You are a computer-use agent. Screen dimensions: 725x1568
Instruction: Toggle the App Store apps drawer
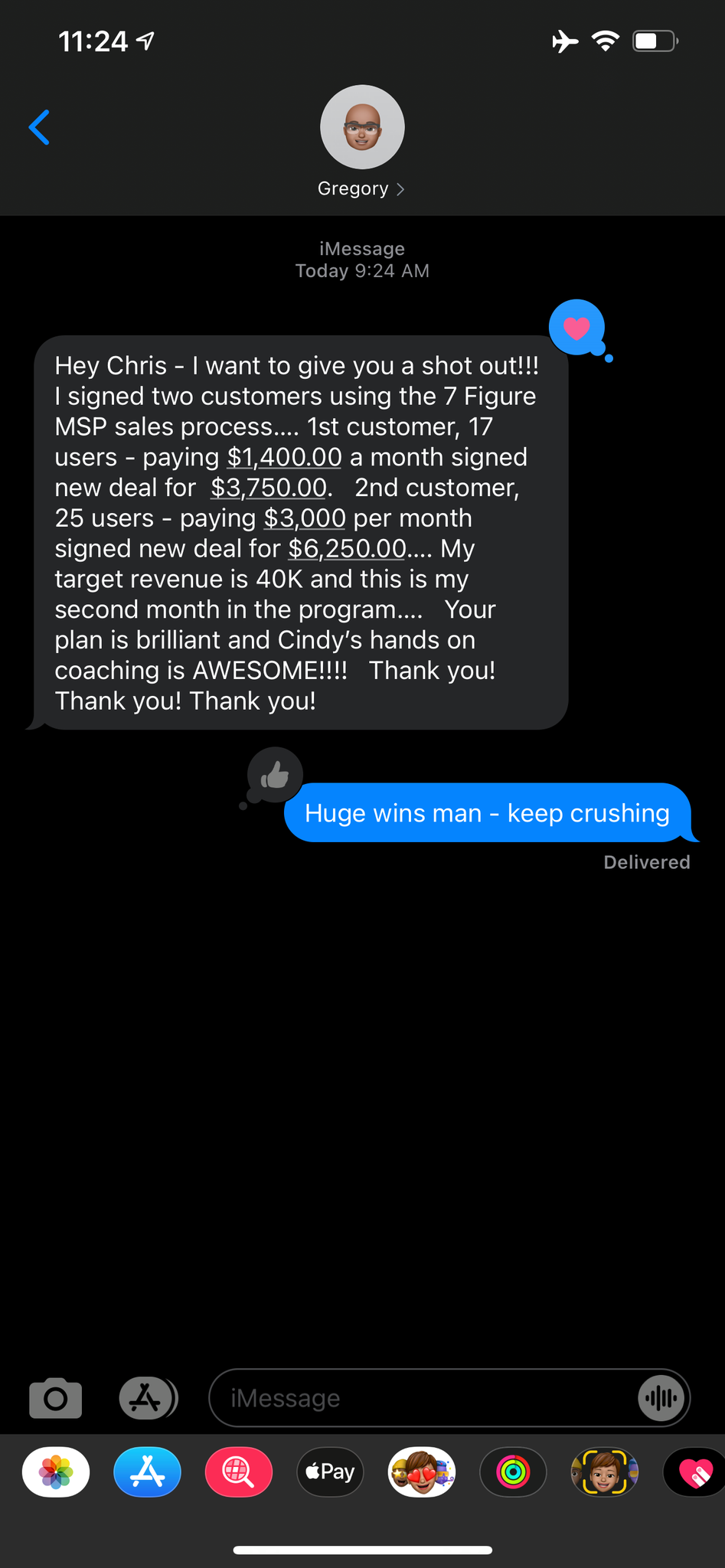[x=146, y=1398]
